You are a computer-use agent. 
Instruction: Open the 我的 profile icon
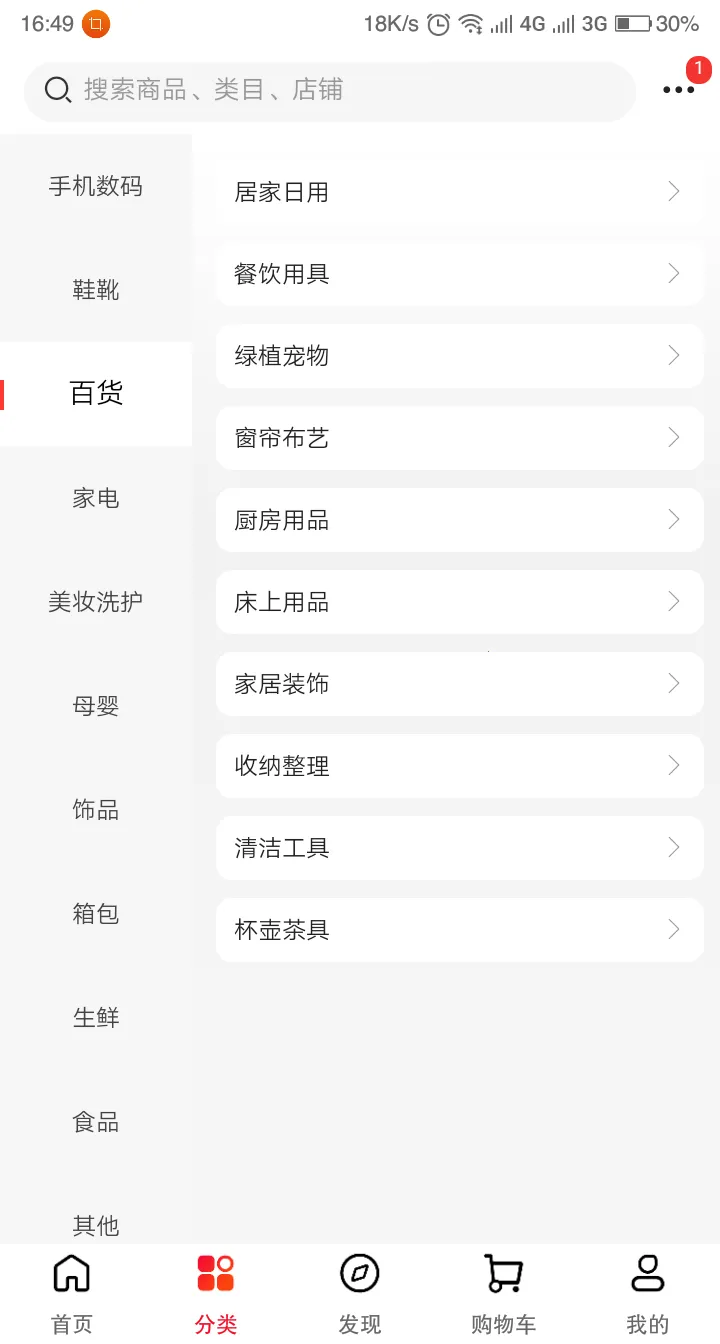tap(647, 1273)
